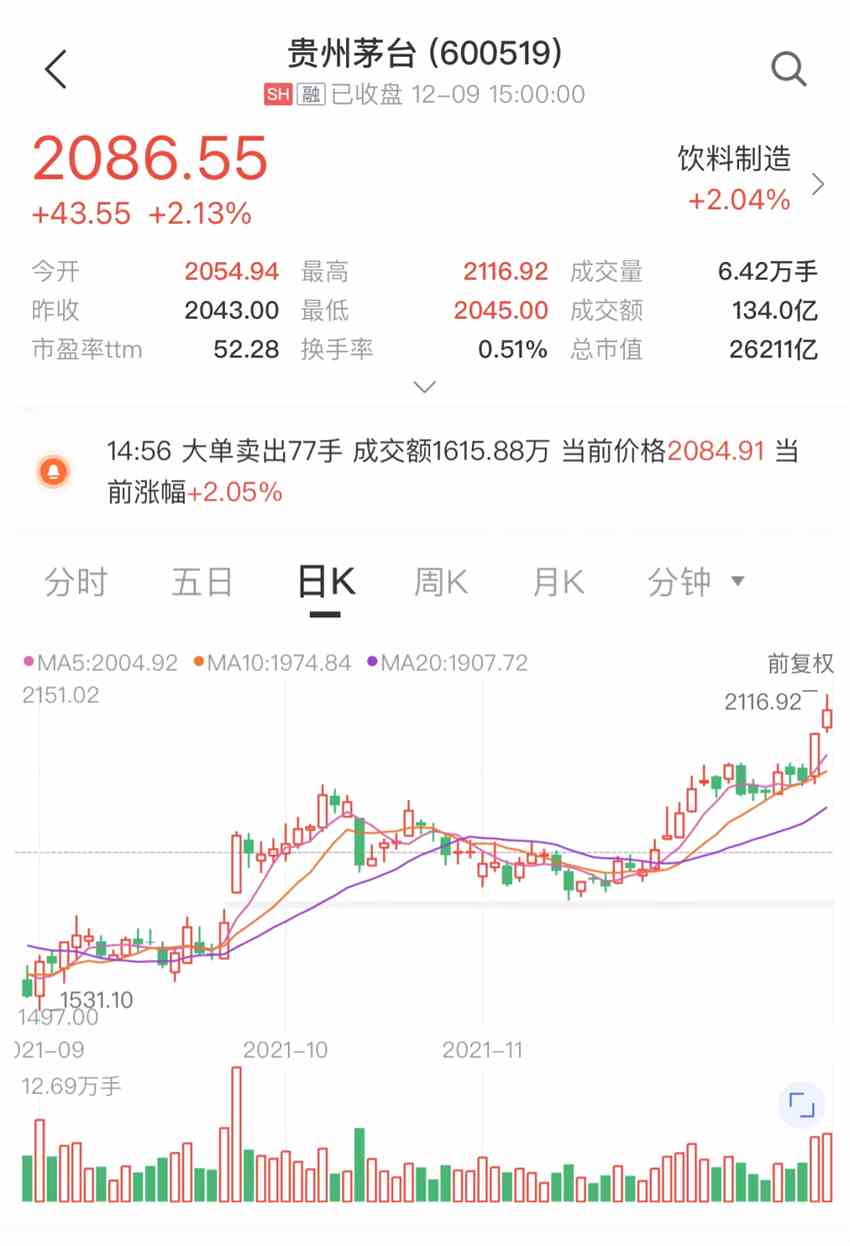Change the 前复权 adjustment setting
Screen dimensions: 850x1246
point(800,663)
